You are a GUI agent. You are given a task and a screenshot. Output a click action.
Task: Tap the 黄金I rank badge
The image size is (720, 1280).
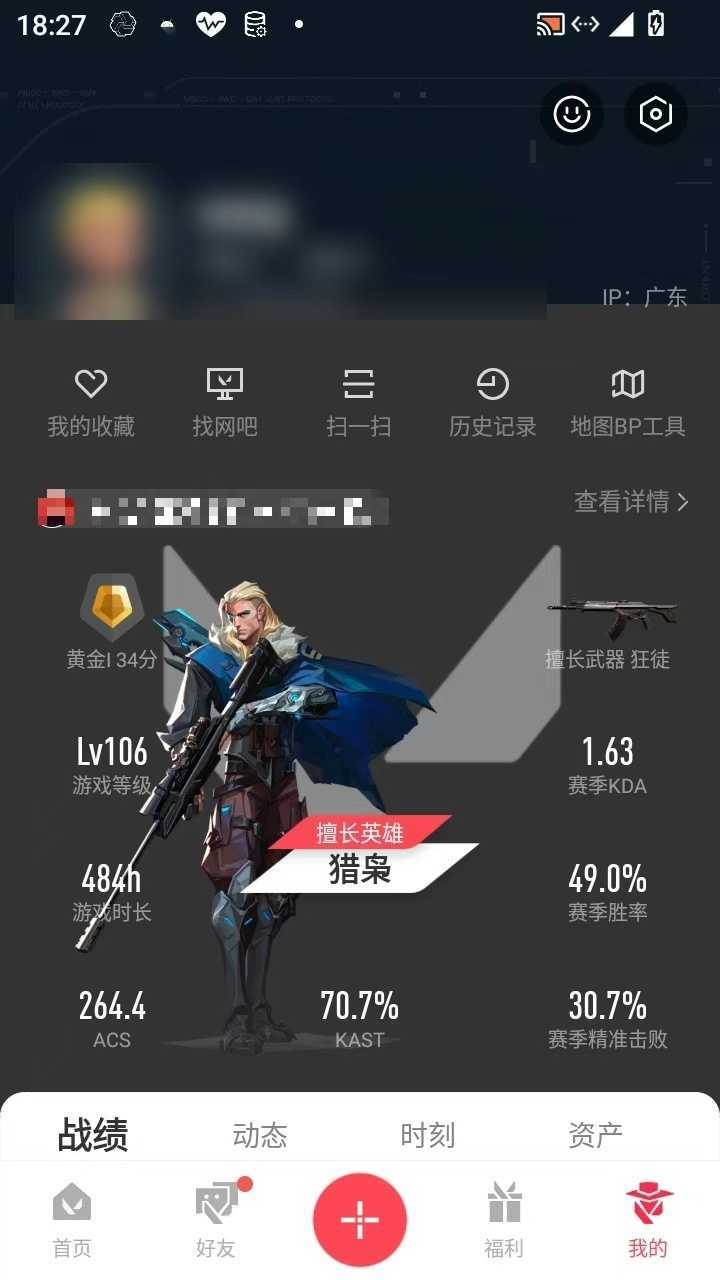pyautogui.click(x=111, y=608)
